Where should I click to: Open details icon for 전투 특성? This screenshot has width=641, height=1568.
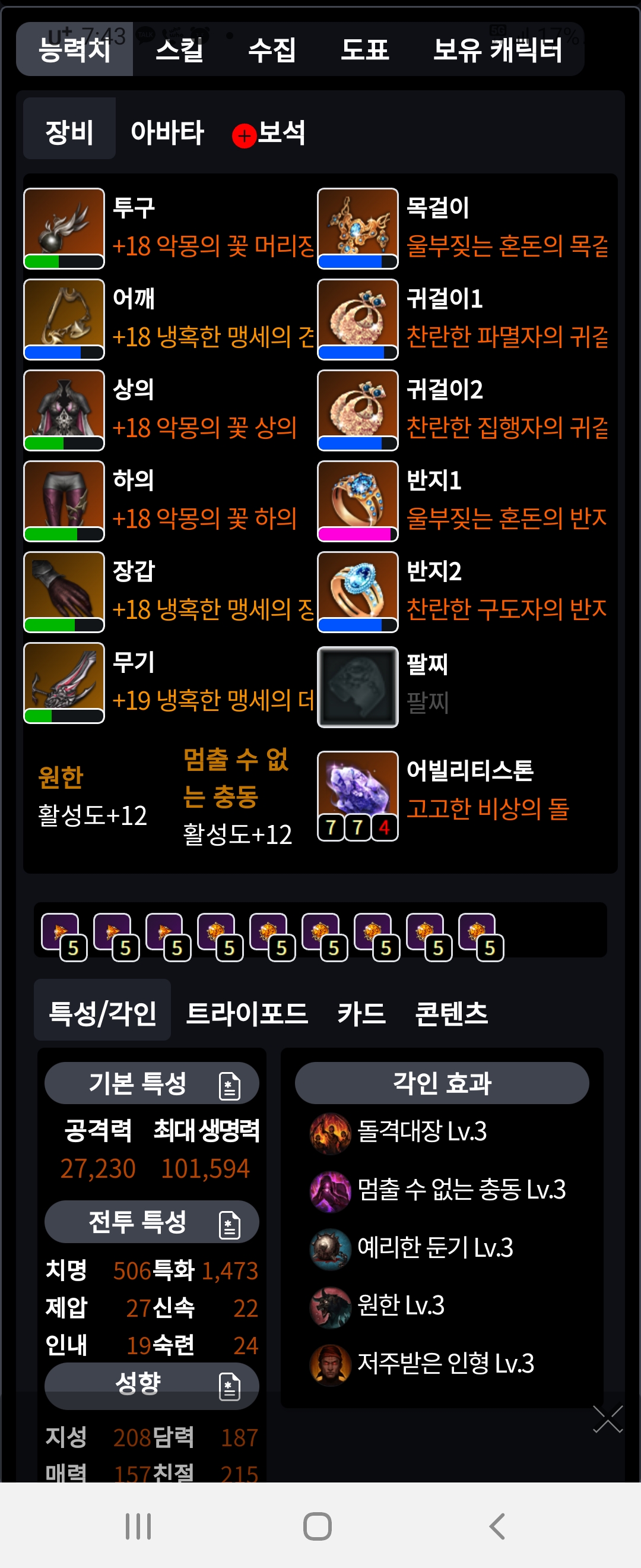[229, 1225]
